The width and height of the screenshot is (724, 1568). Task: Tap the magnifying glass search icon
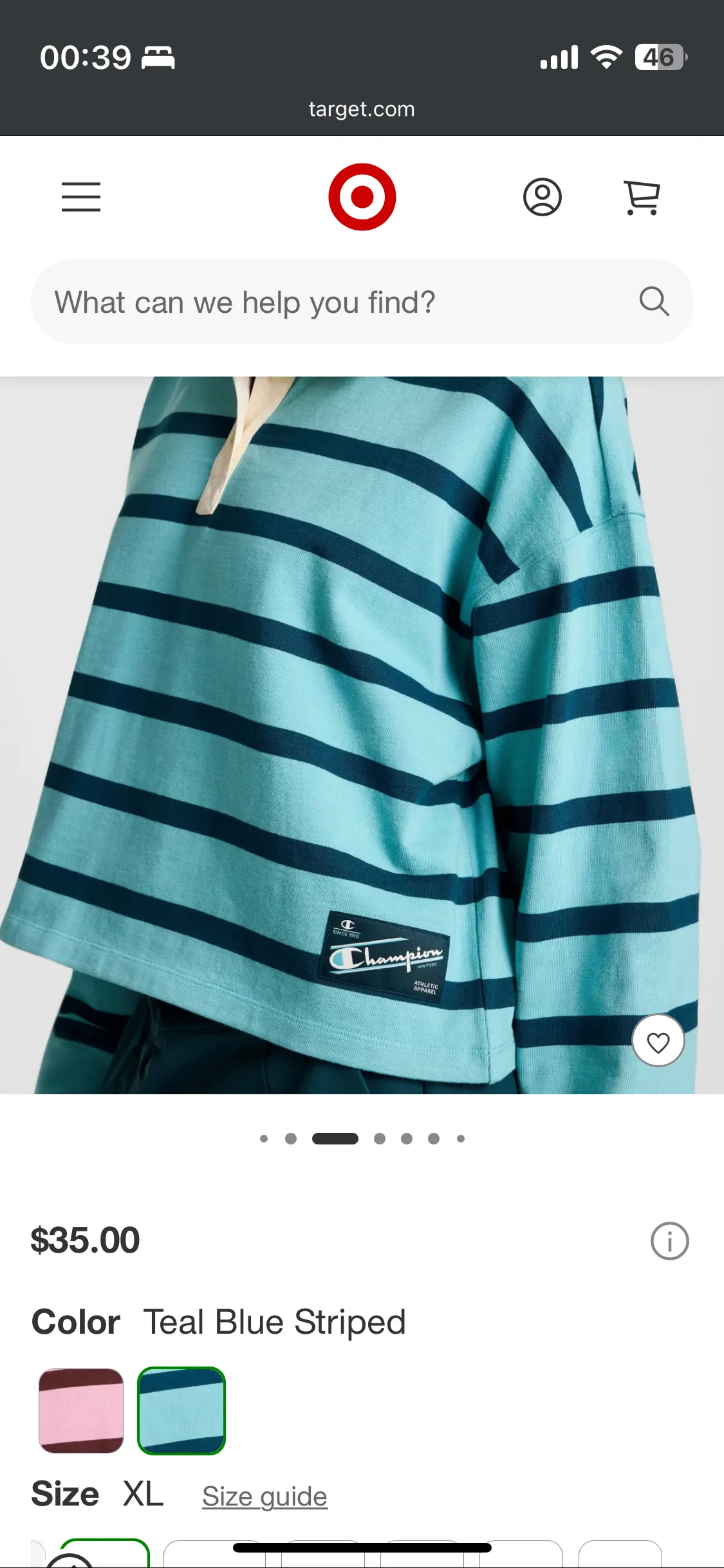654,301
